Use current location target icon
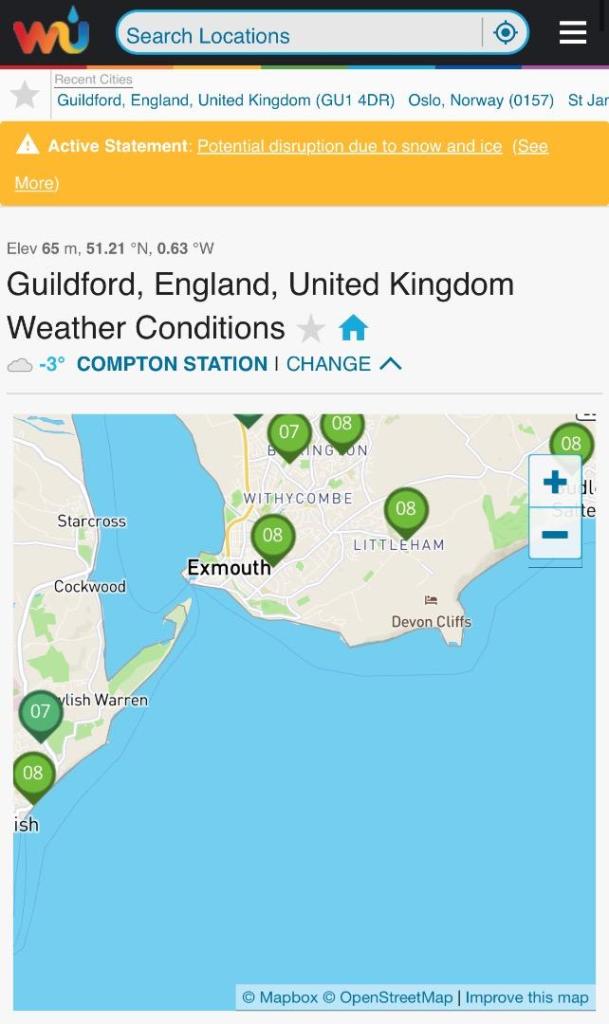 tap(506, 33)
